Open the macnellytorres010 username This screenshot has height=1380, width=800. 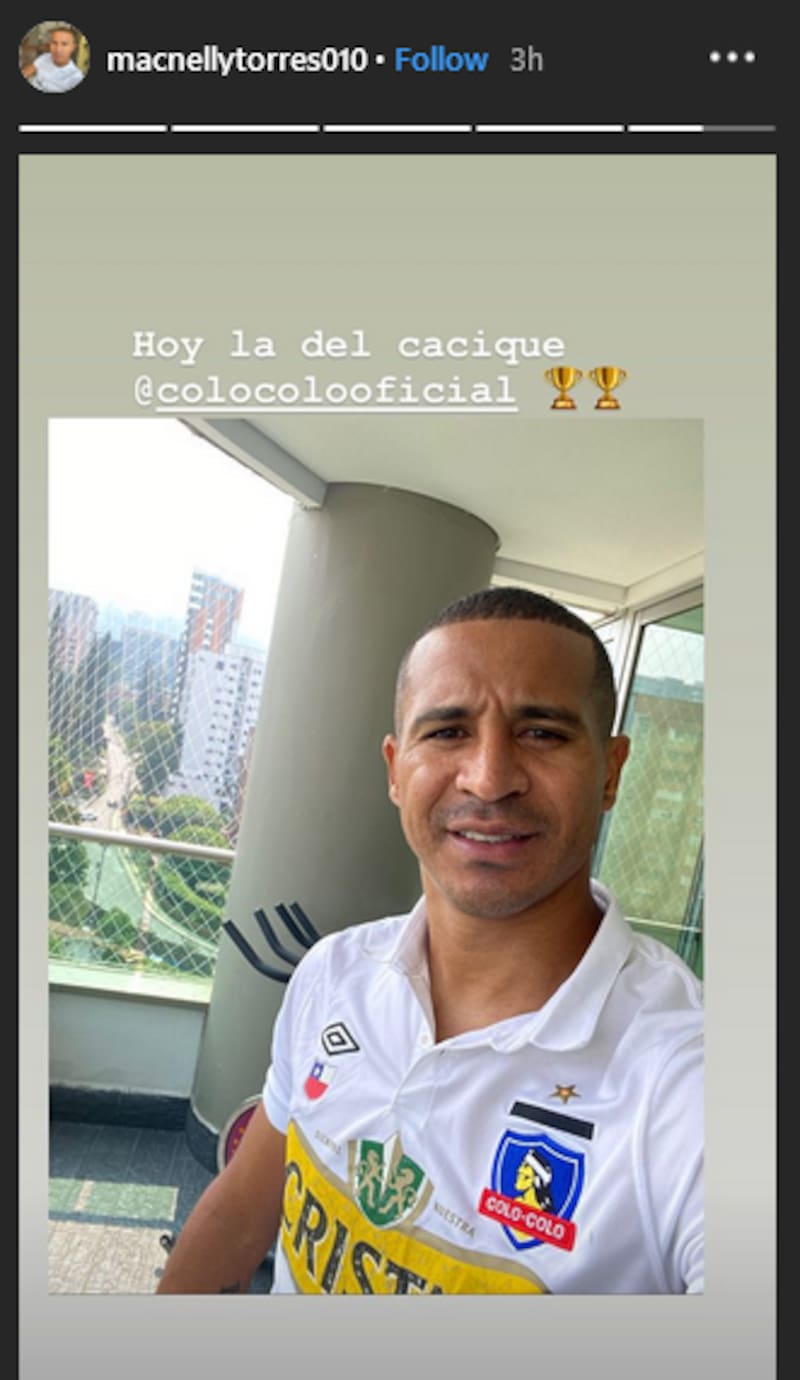point(236,60)
